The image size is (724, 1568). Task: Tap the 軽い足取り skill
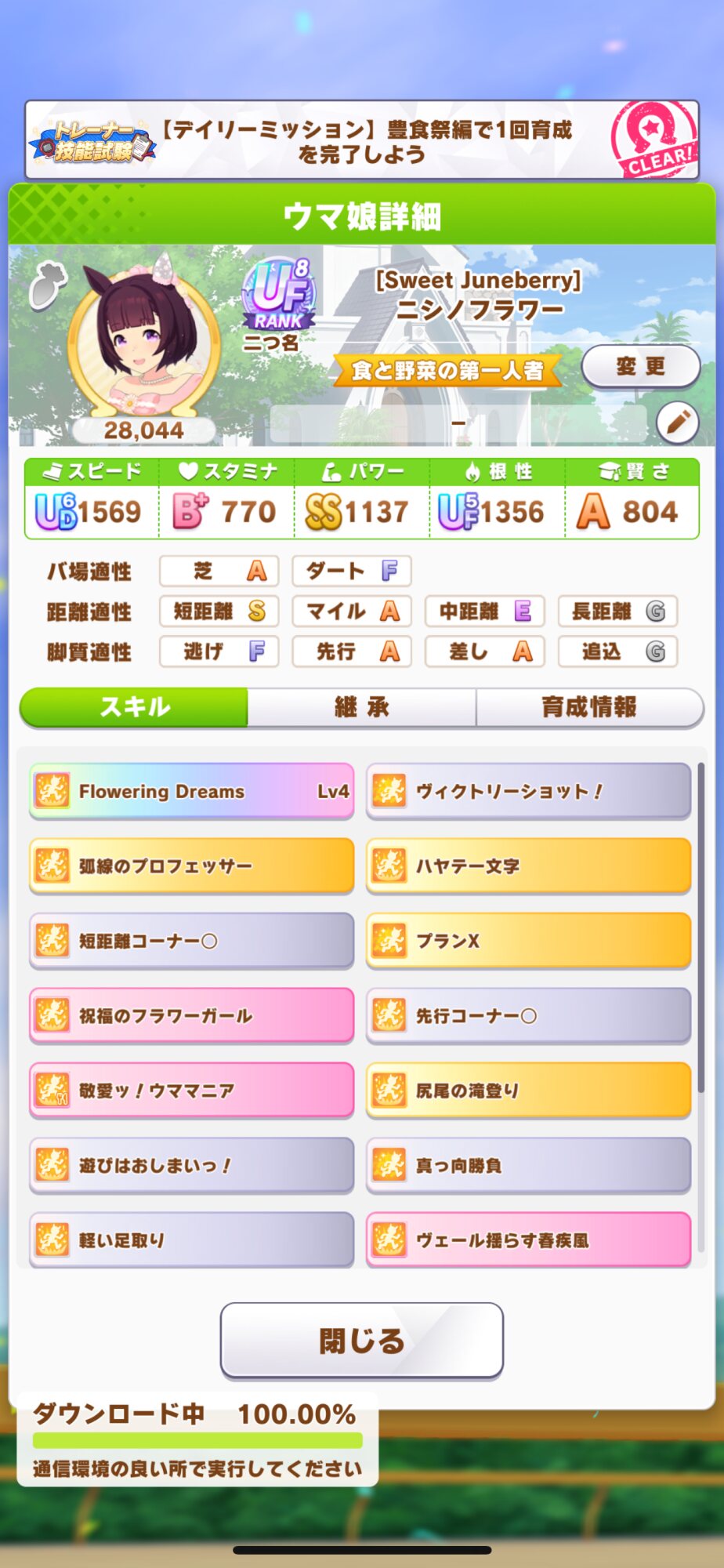coord(192,1240)
